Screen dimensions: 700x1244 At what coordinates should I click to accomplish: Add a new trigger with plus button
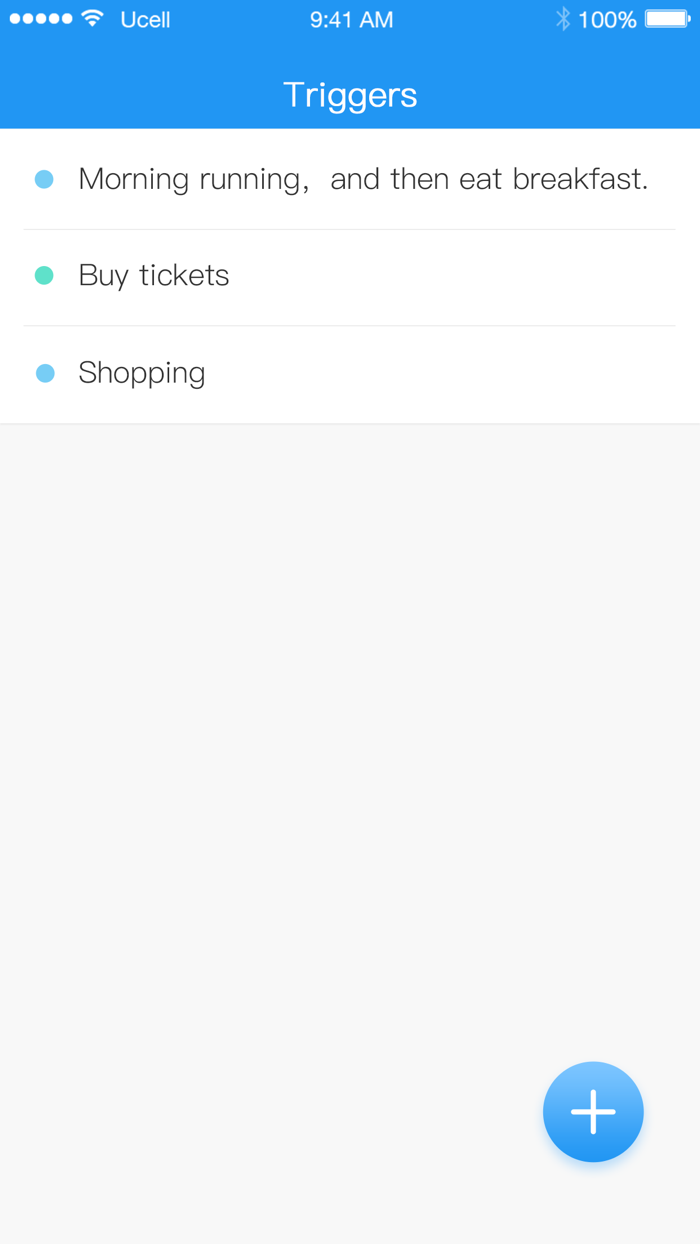tap(593, 1112)
